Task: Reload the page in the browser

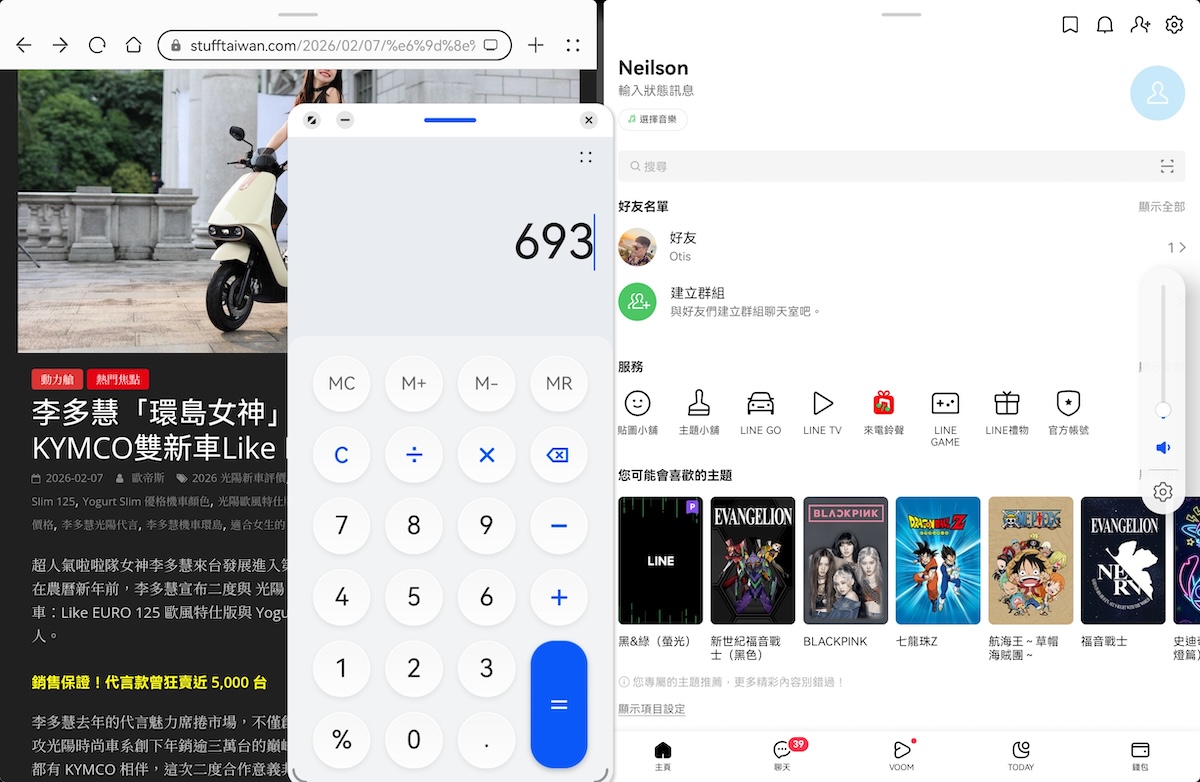Action: pyautogui.click(x=97, y=45)
